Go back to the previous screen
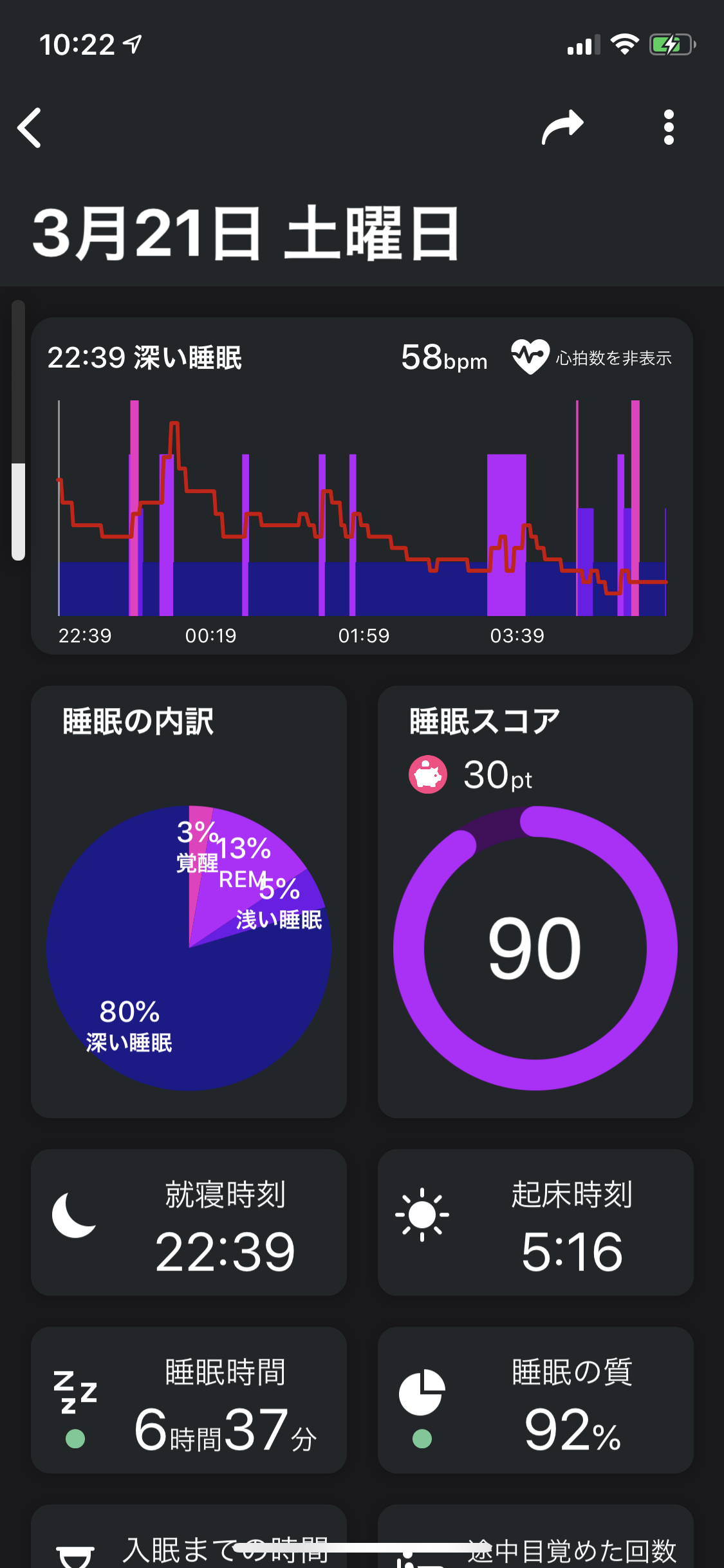 coord(30,127)
